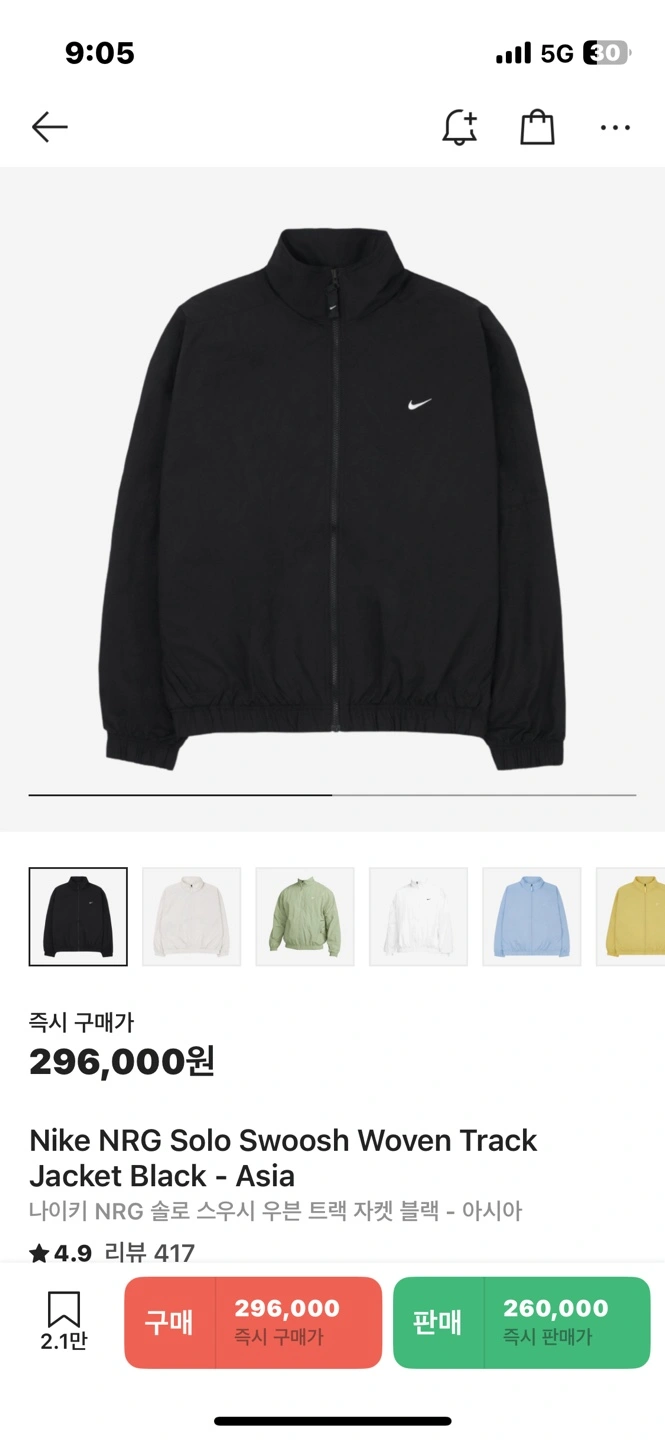Image resolution: width=665 pixels, height=1440 pixels.
Task: Tap the red 구매 296,000 button
Action: tap(253, 1322)
